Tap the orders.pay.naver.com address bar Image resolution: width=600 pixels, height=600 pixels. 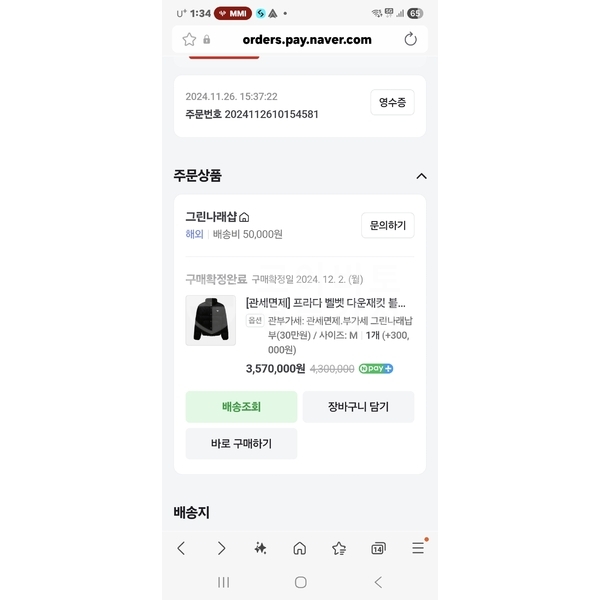[x=306, y=39]
